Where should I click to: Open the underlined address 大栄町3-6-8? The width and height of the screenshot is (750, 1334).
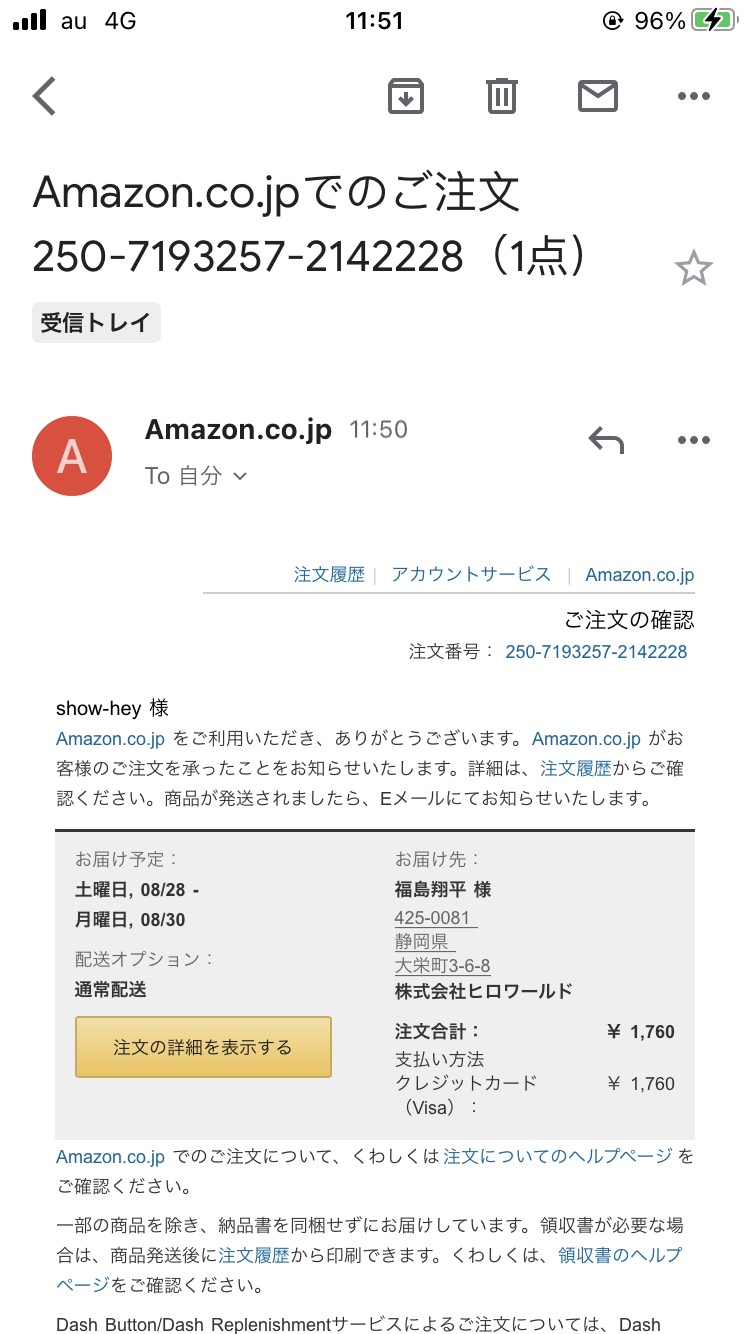(442, 966)
